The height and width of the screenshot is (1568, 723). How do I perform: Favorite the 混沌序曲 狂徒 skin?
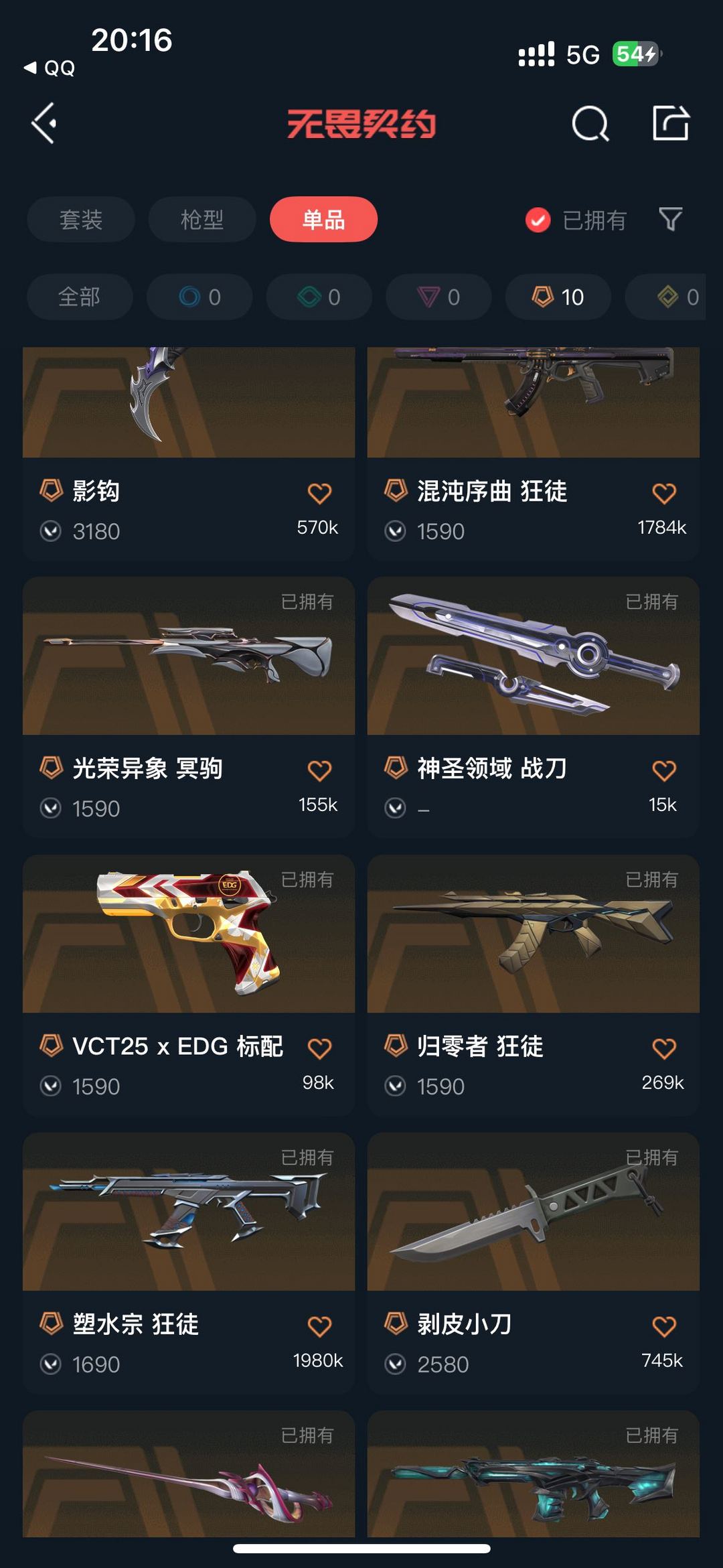[664, 494]
